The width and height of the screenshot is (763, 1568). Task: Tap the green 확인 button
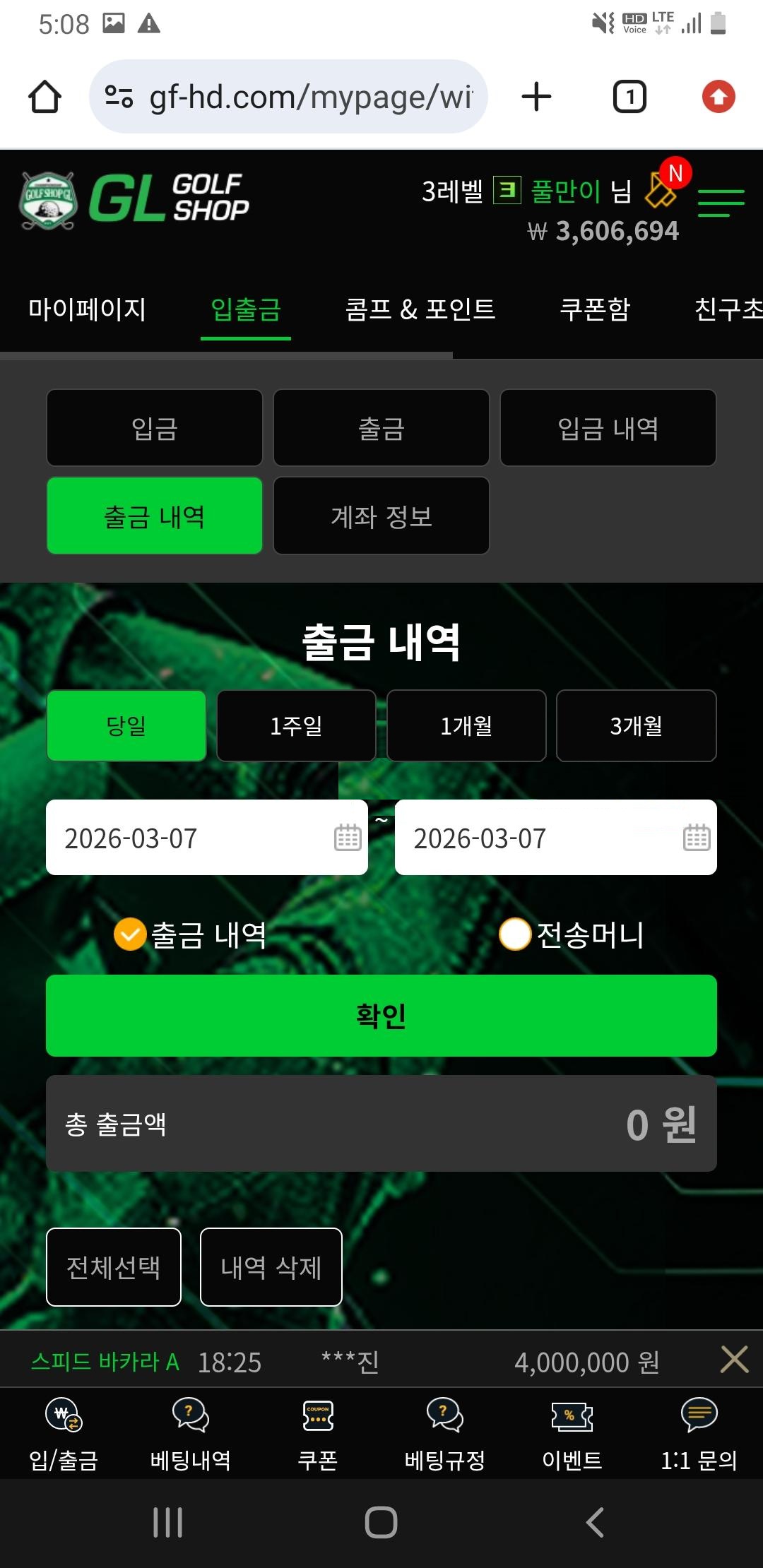(381, 1016)
